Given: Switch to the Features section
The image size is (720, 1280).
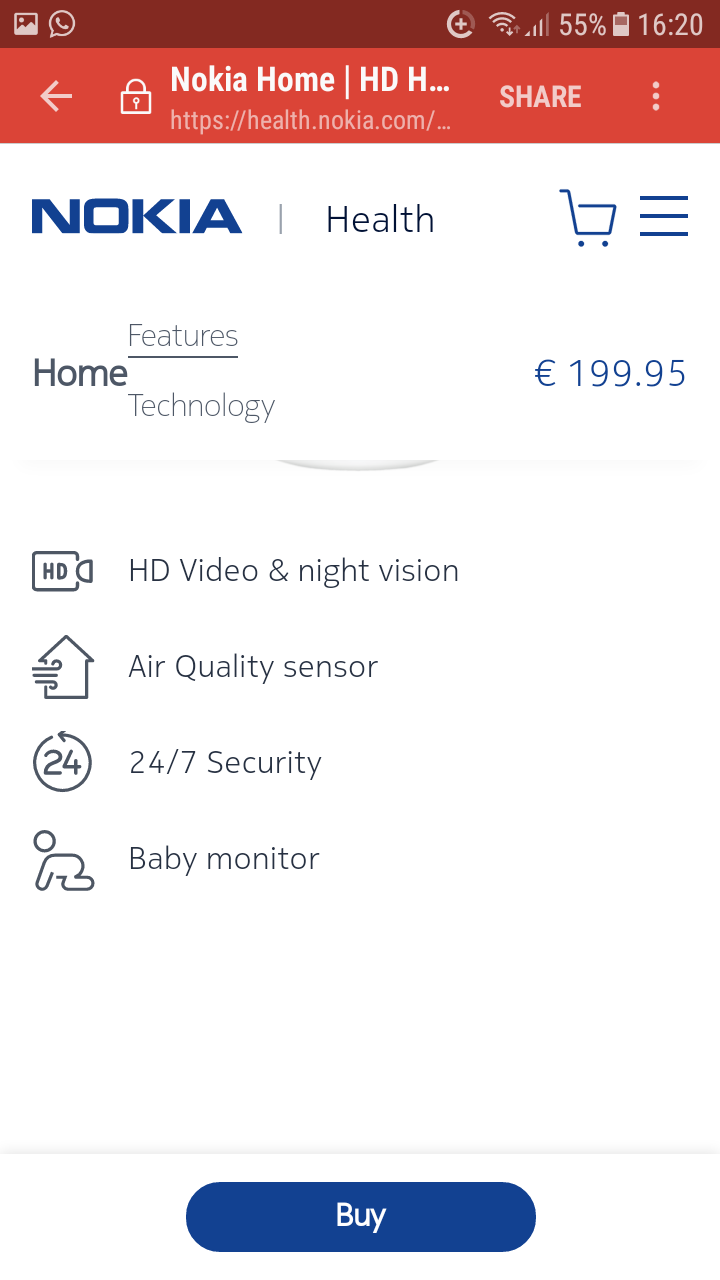Looking at the screenshot, I should click(x=183, y=336).
